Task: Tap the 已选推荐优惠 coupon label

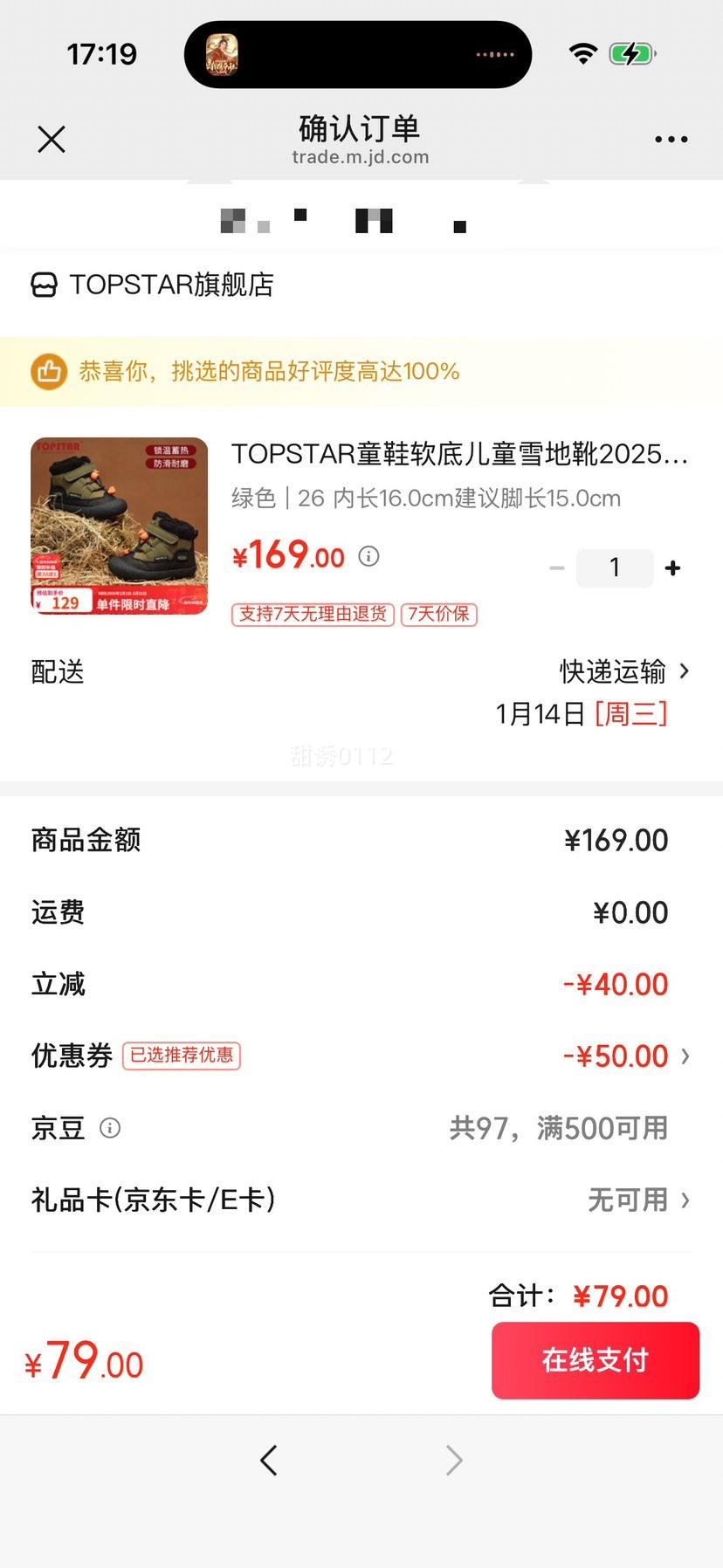Action: (x=181, y=1056)
